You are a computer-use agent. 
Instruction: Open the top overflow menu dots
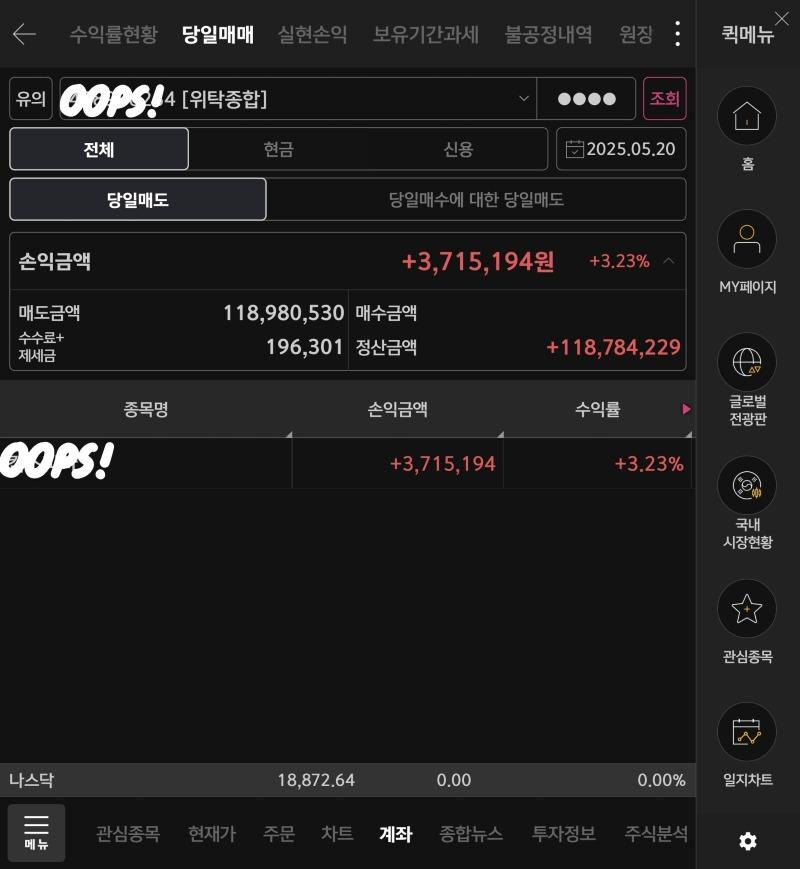coord(677,34)
